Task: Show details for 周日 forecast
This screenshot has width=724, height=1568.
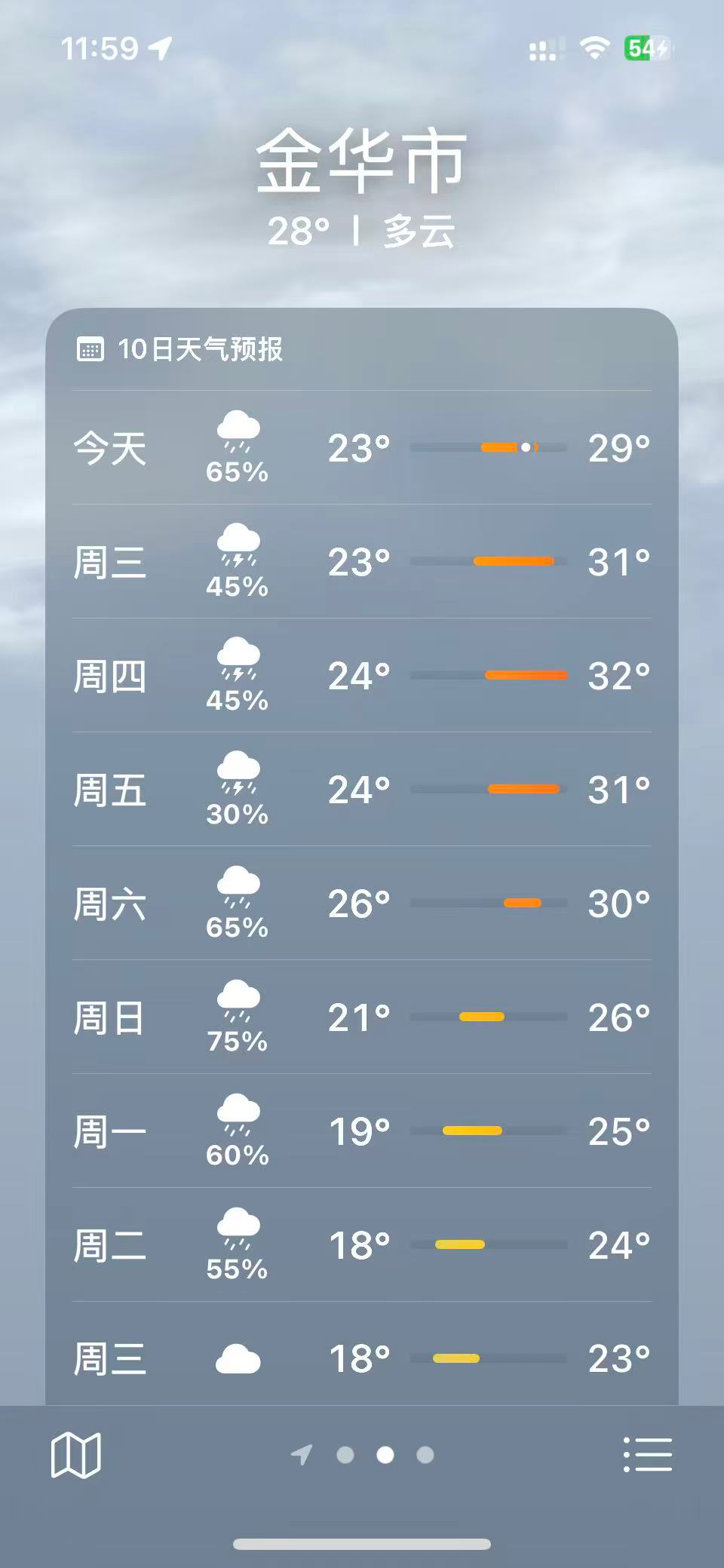Action: pyautogui.click(x=362, y=1017)
